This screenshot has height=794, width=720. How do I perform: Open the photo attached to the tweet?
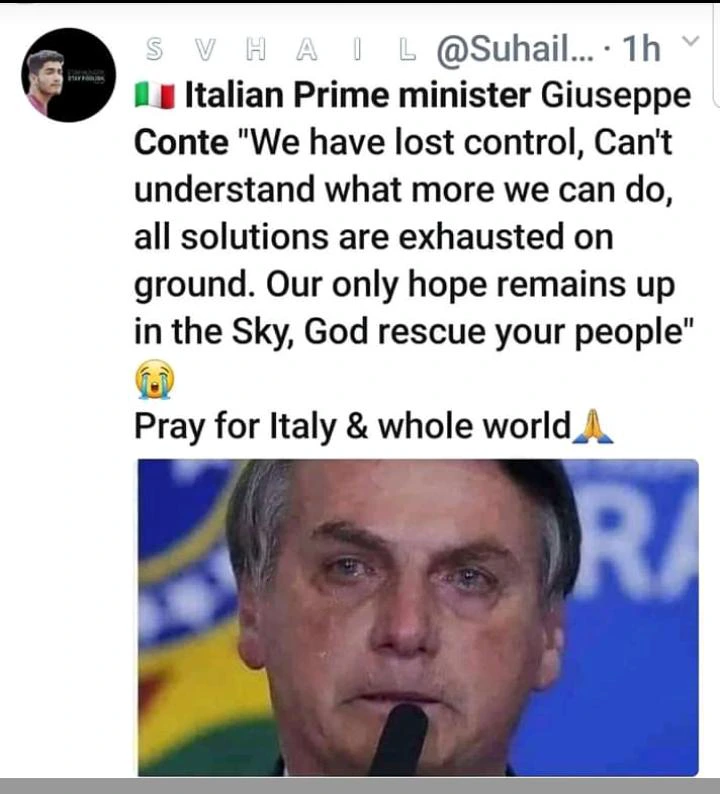click(418, 616)
